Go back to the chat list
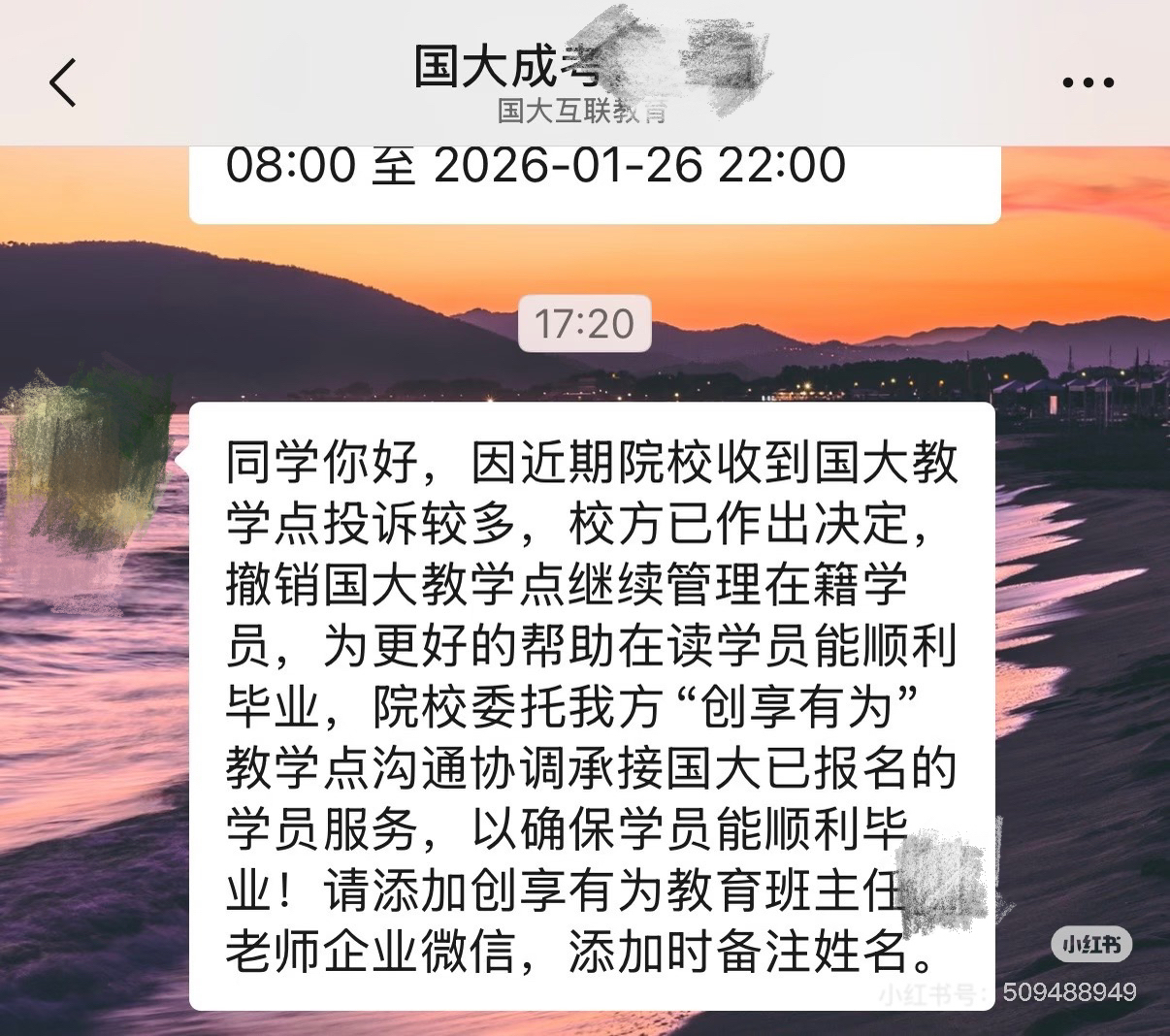The height and width of the screenshot is (1036, 1170). point(63,81)
